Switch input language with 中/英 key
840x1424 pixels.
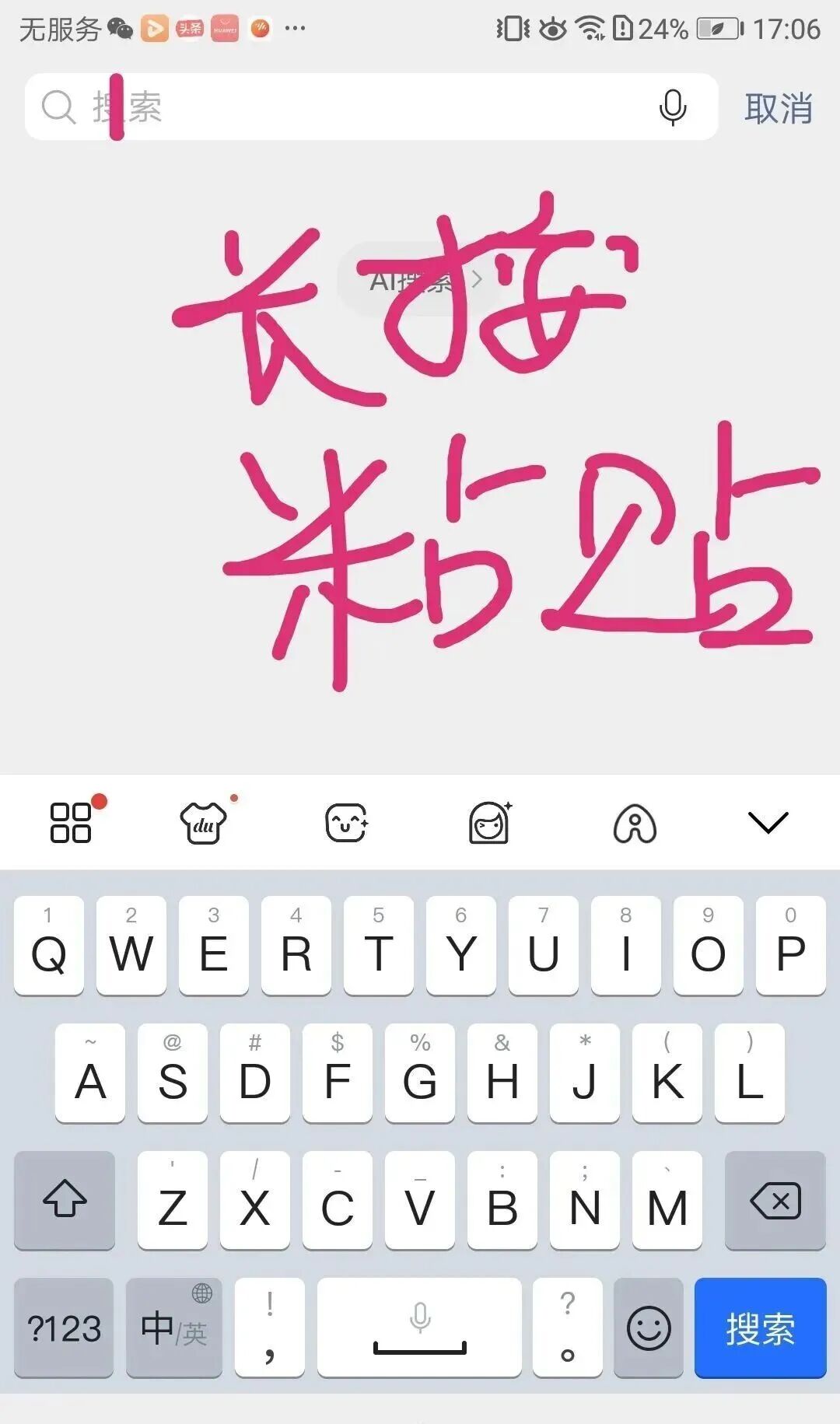[174, 1328]
